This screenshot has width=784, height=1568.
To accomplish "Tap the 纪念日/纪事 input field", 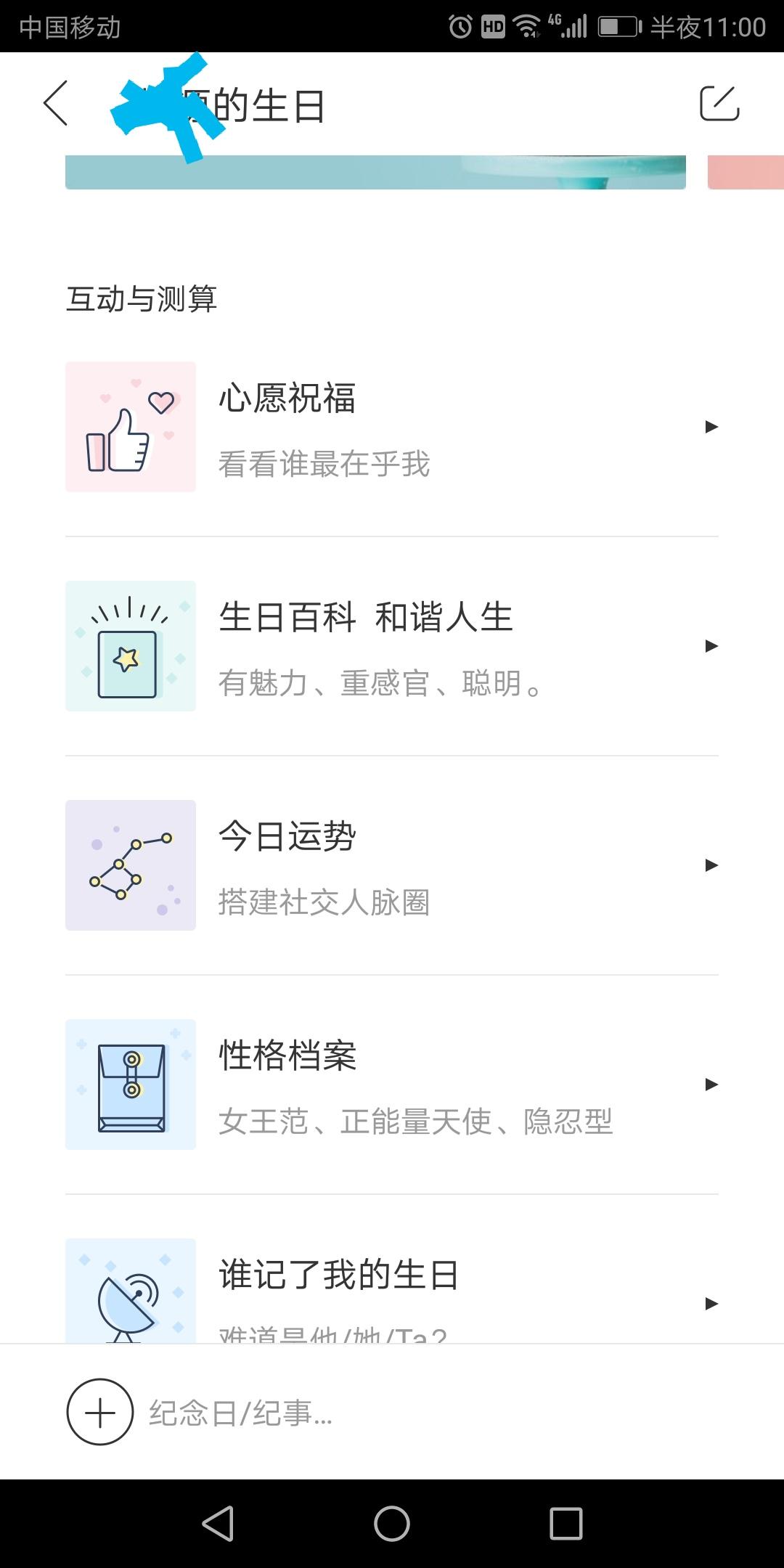I will (x=436, y=1413).
